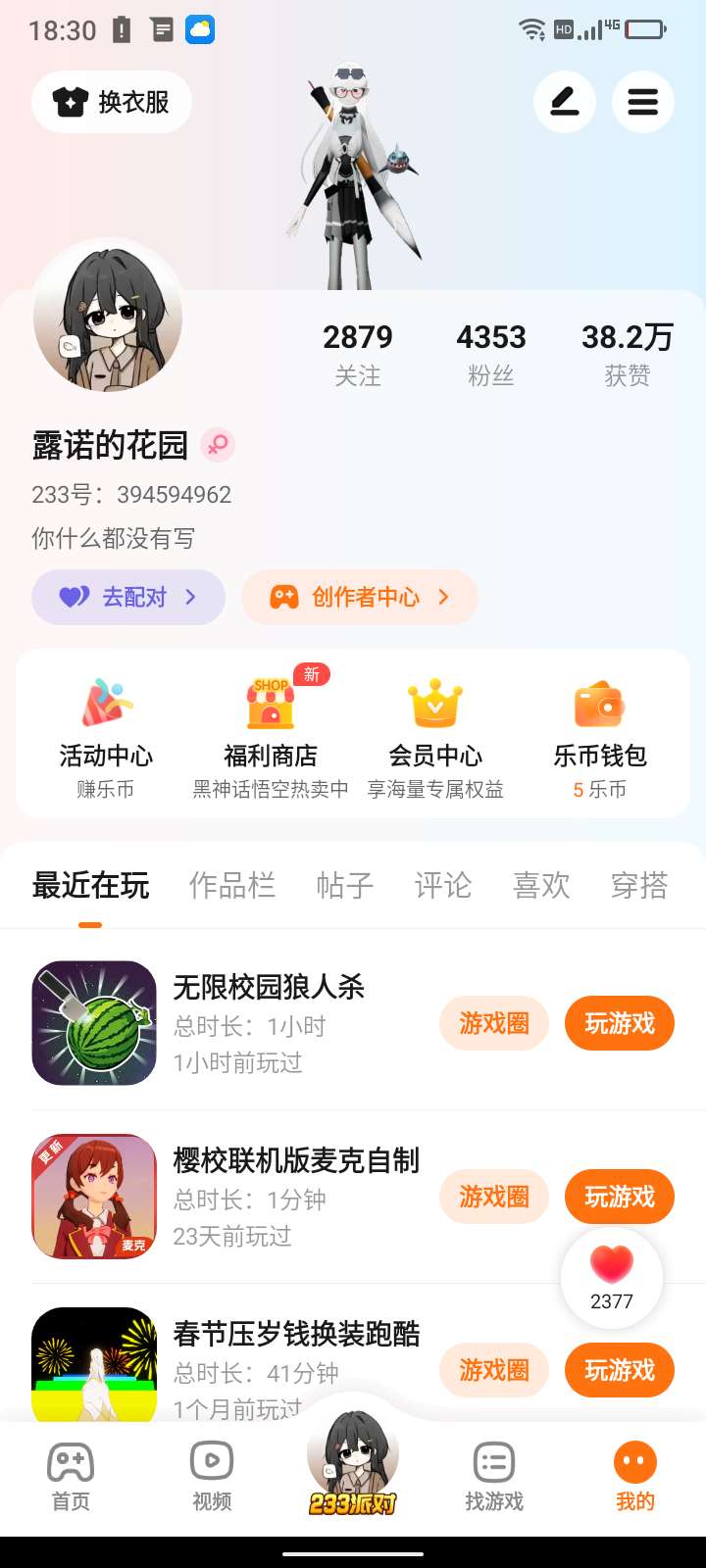706x1568 pixels.
Task: Open the 找游戏 bottom tab
Action: pyautogui.click(x=494, y=1477)
